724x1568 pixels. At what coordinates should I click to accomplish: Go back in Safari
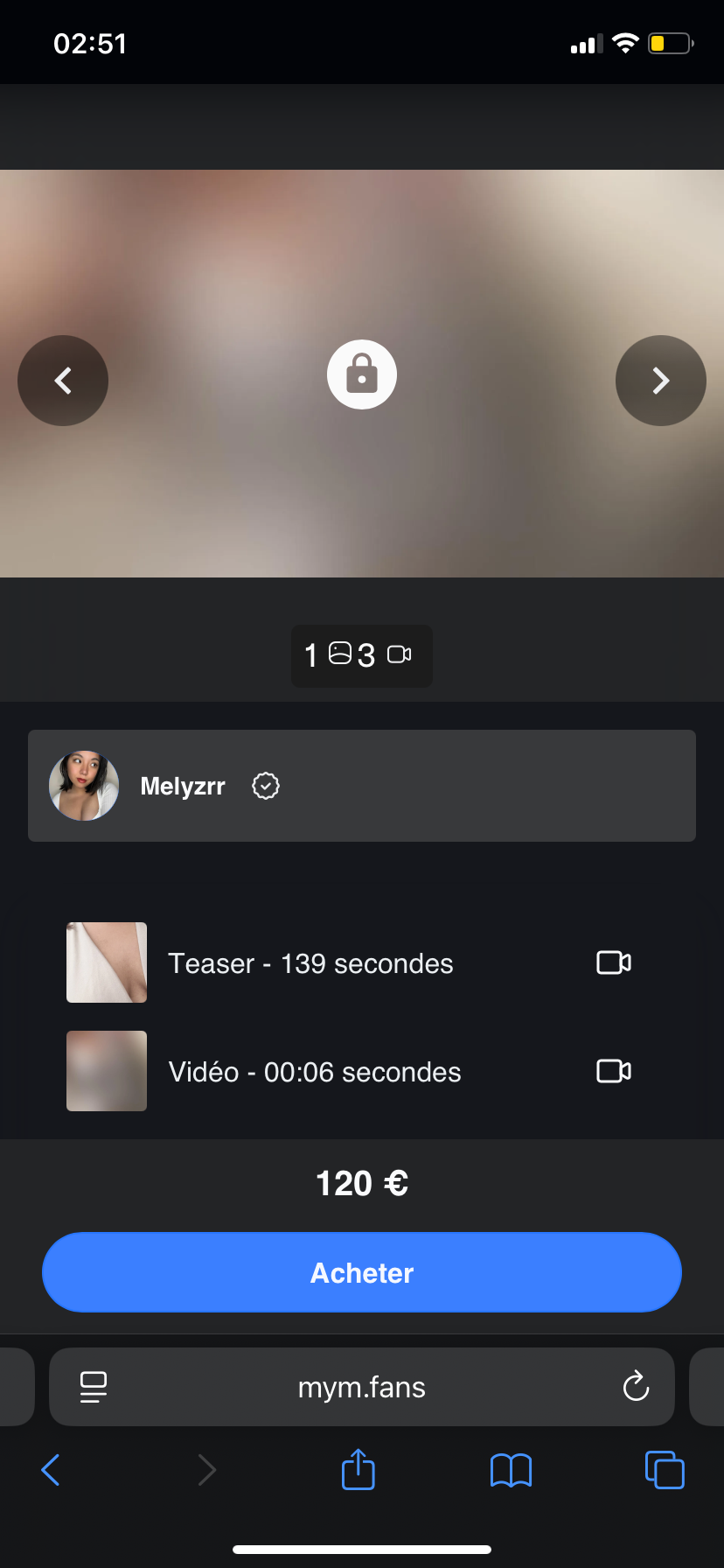point(51,1470)
